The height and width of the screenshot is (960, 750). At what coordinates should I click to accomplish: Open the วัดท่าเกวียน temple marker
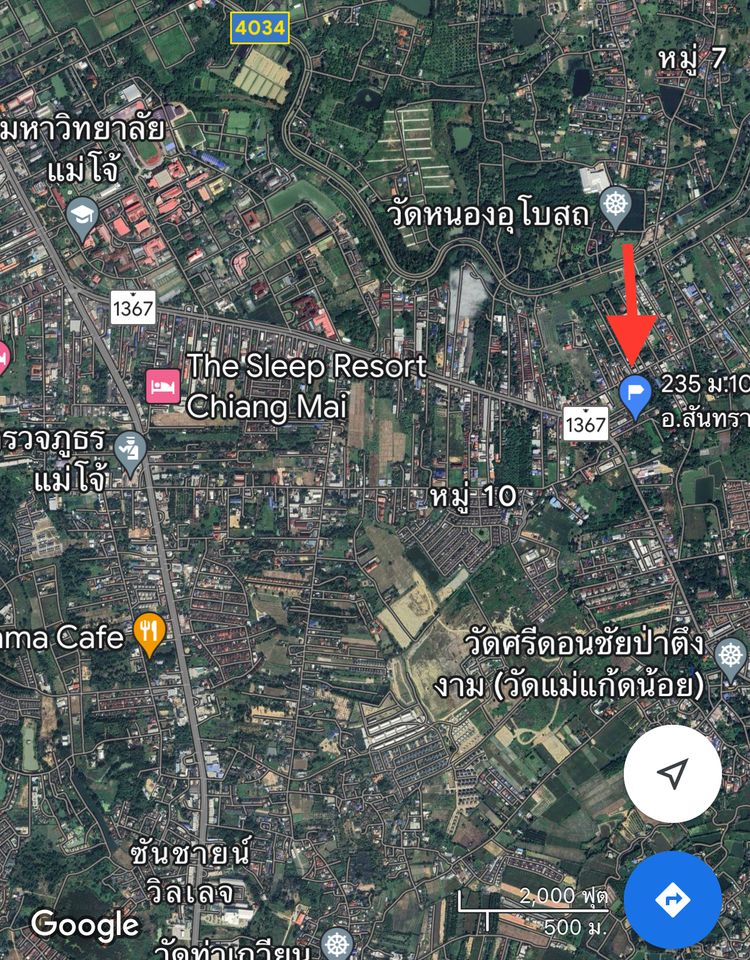click(x=338, y=944)
